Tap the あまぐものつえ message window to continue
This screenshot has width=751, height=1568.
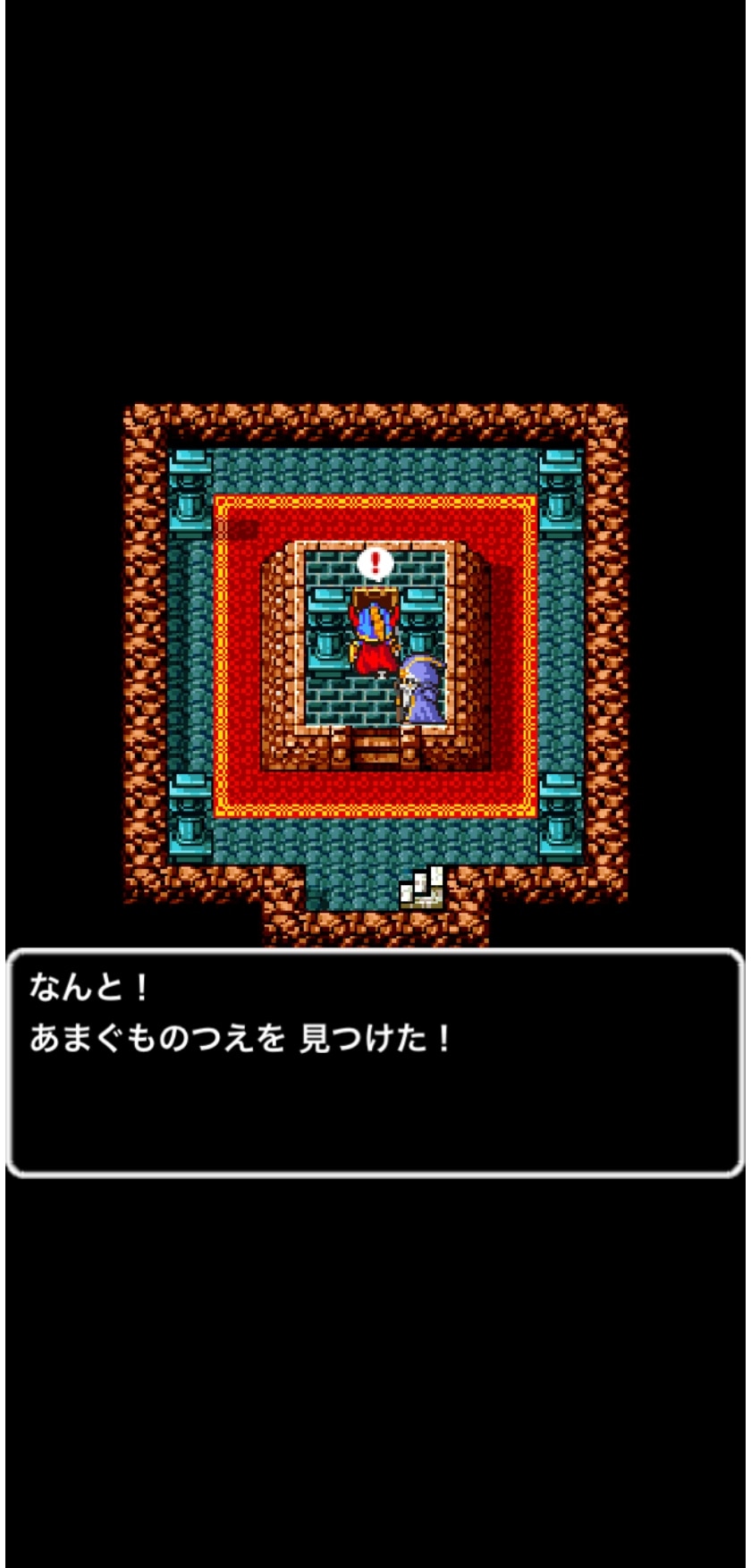click(x=375, y=1062)
